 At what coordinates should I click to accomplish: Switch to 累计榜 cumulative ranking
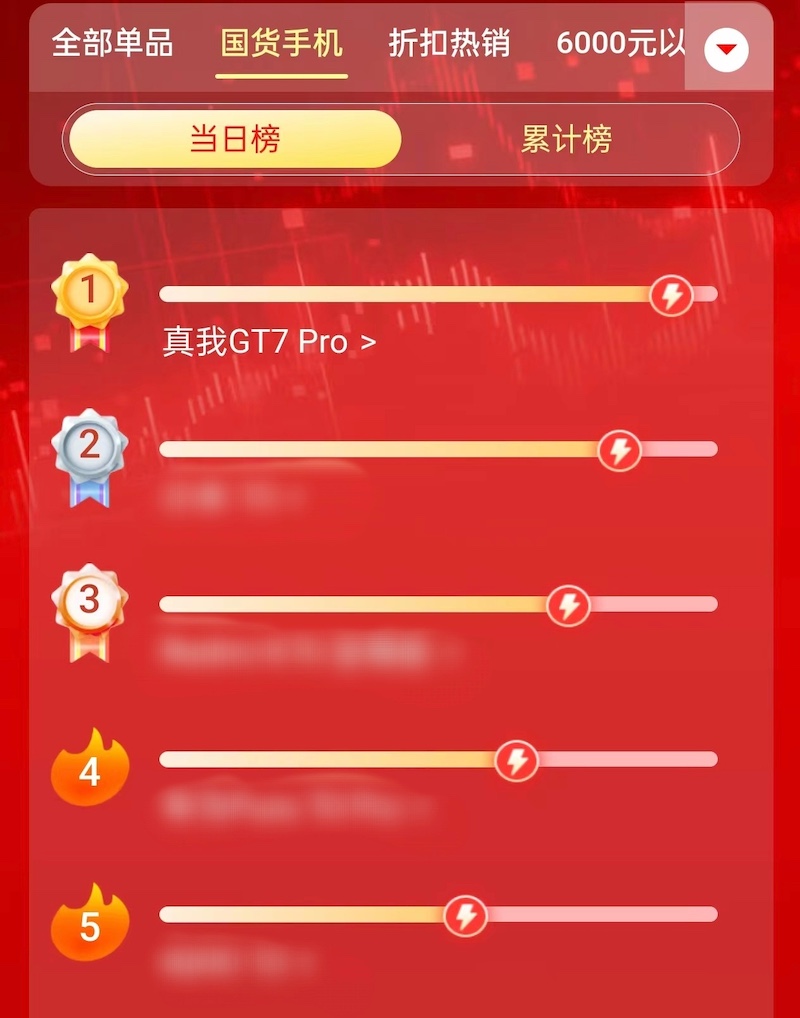(x=566, y=139)
